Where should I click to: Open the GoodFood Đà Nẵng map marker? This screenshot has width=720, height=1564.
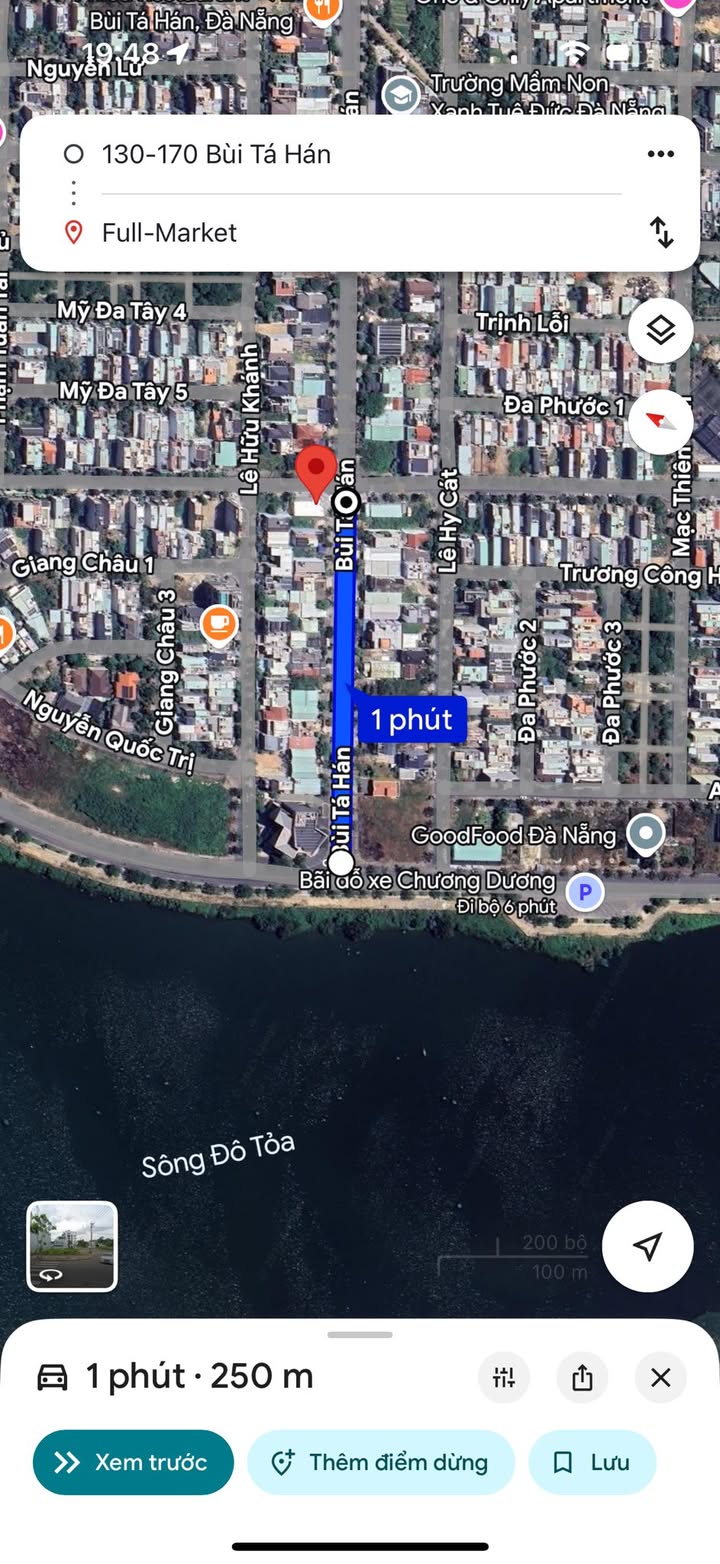[x=646, y=834]
